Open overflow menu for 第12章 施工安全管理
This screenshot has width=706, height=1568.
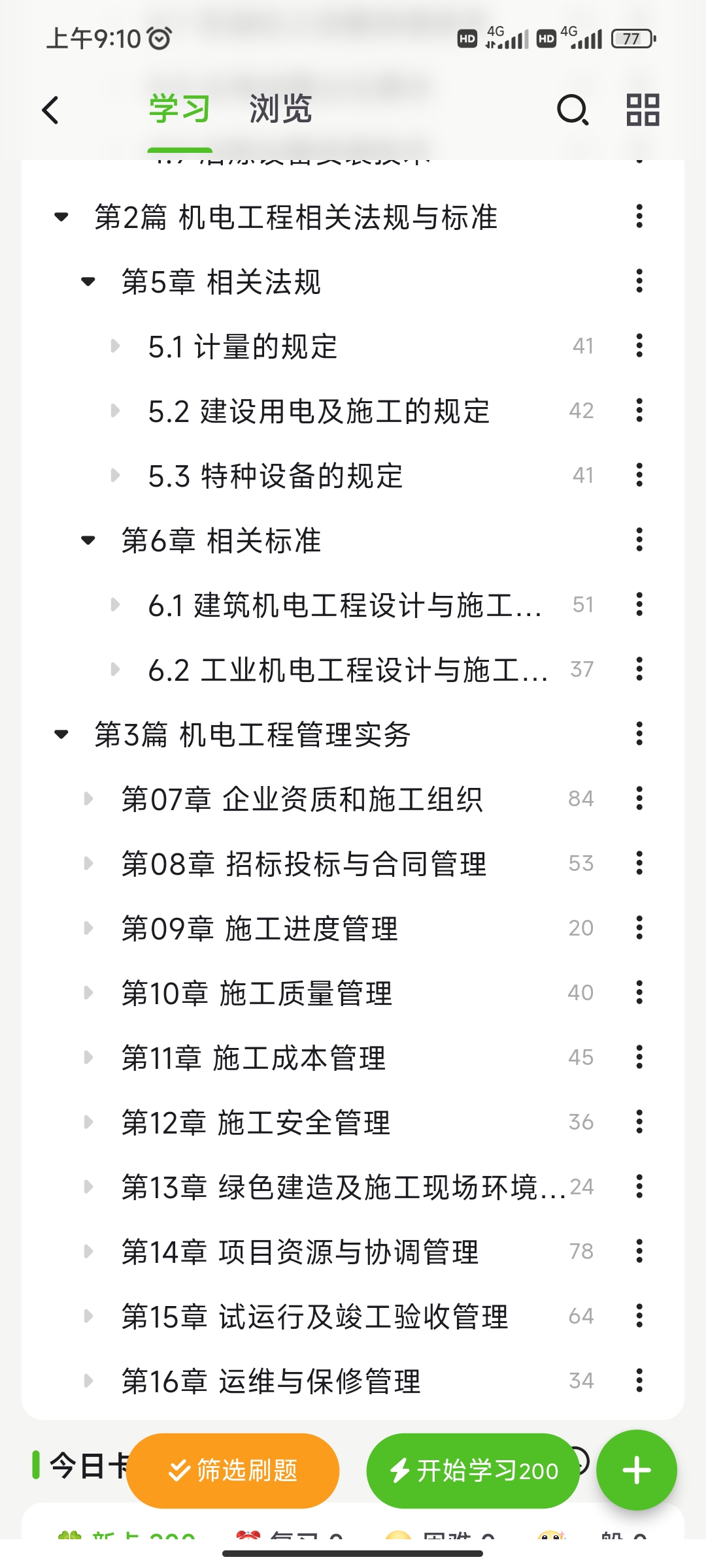click(639, 1122)
